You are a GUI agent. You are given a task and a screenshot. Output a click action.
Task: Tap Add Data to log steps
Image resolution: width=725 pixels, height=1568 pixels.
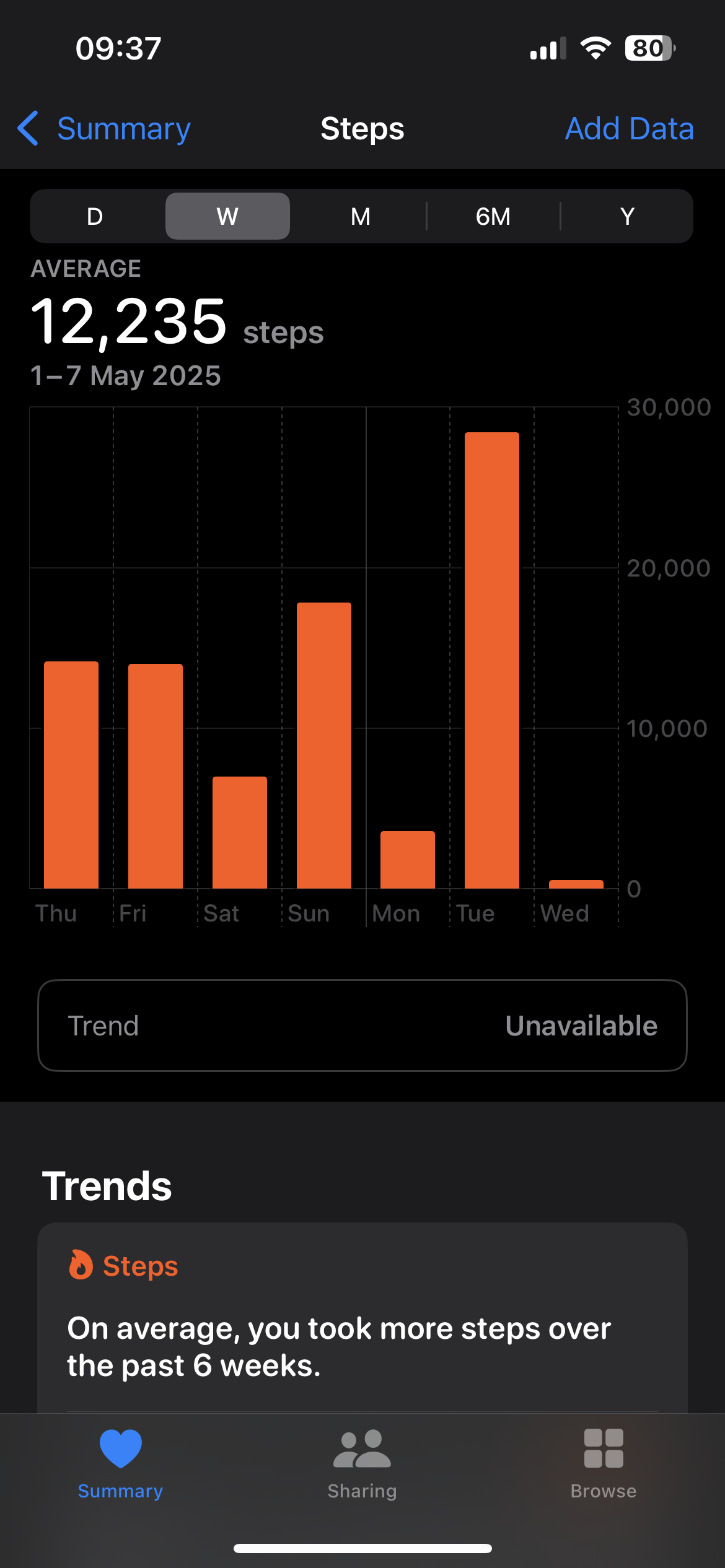point(629,129)
